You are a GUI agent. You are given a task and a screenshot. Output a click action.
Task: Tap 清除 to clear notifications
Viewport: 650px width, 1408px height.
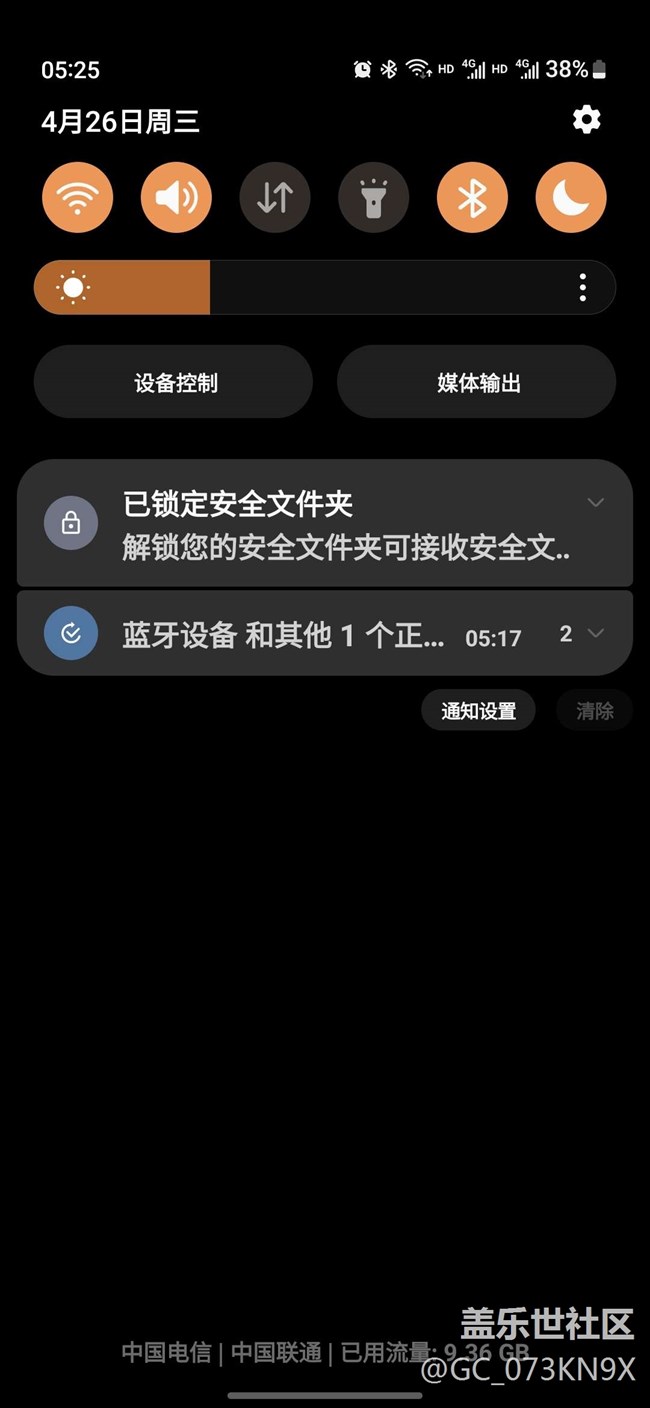595,711
